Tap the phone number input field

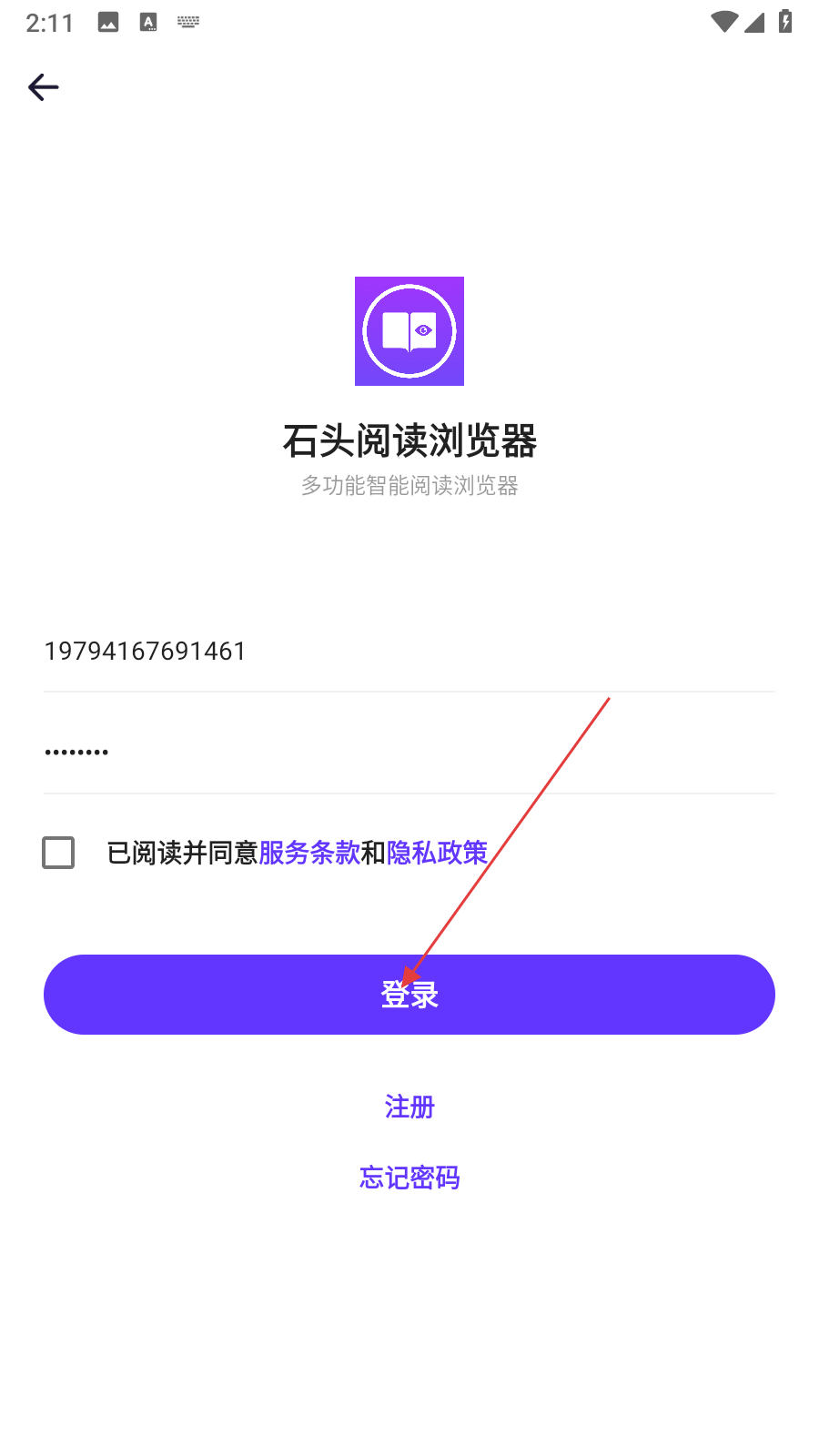point(409,652)
